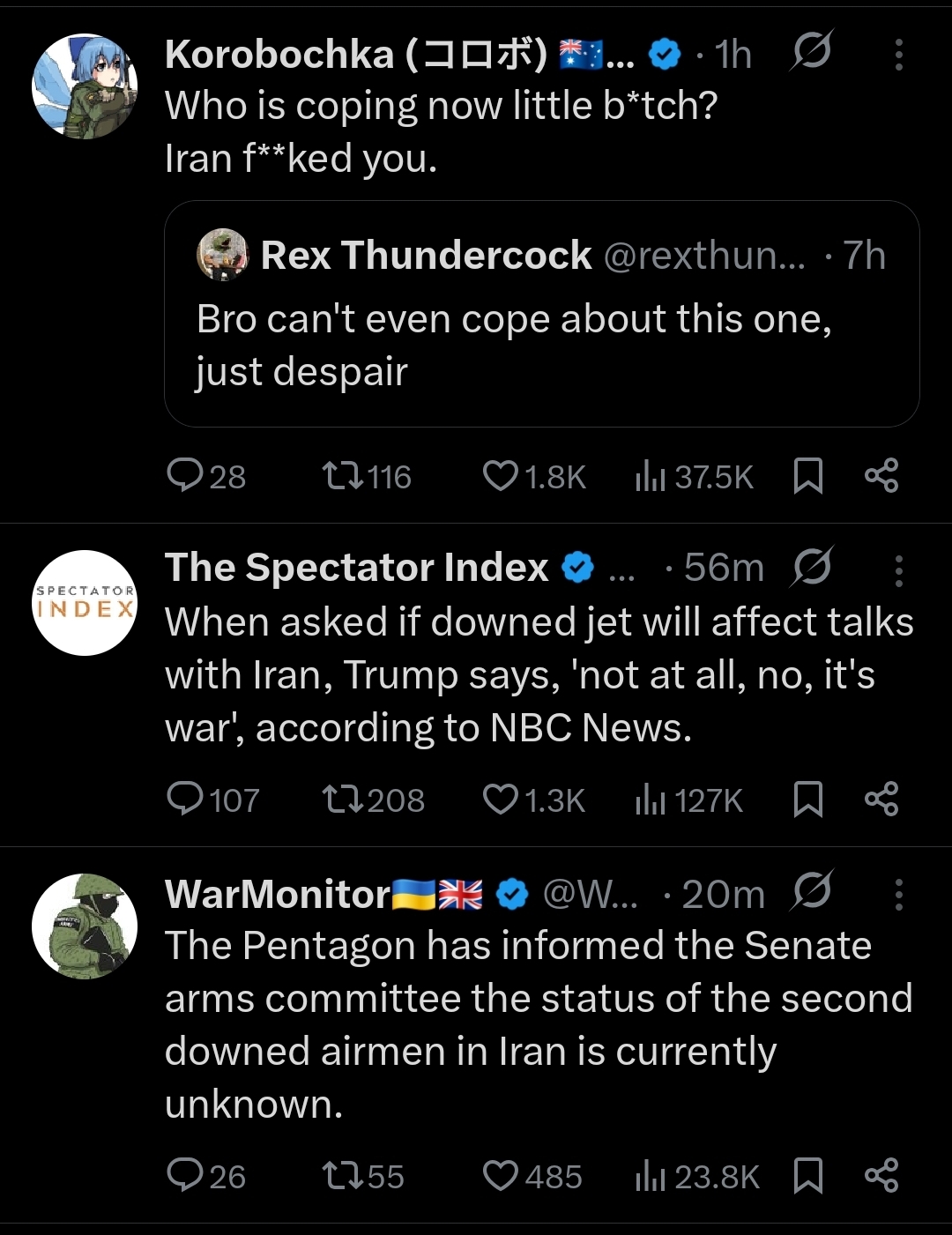Screen dimensions: 952x1235
Task: Reply to Korobochka's post
Action: pyautogui.click(x=185, y=476)
